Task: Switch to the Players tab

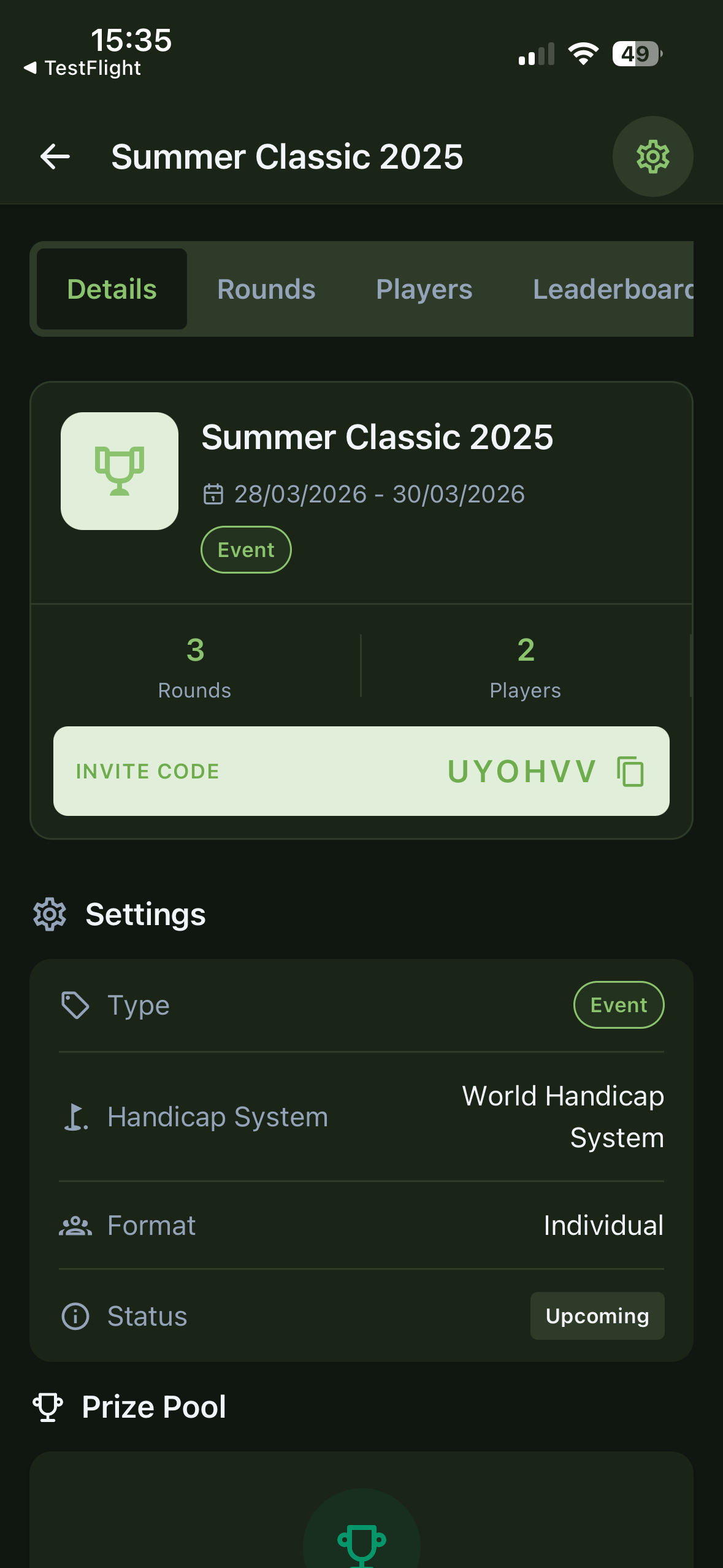Action: (424, 289)
